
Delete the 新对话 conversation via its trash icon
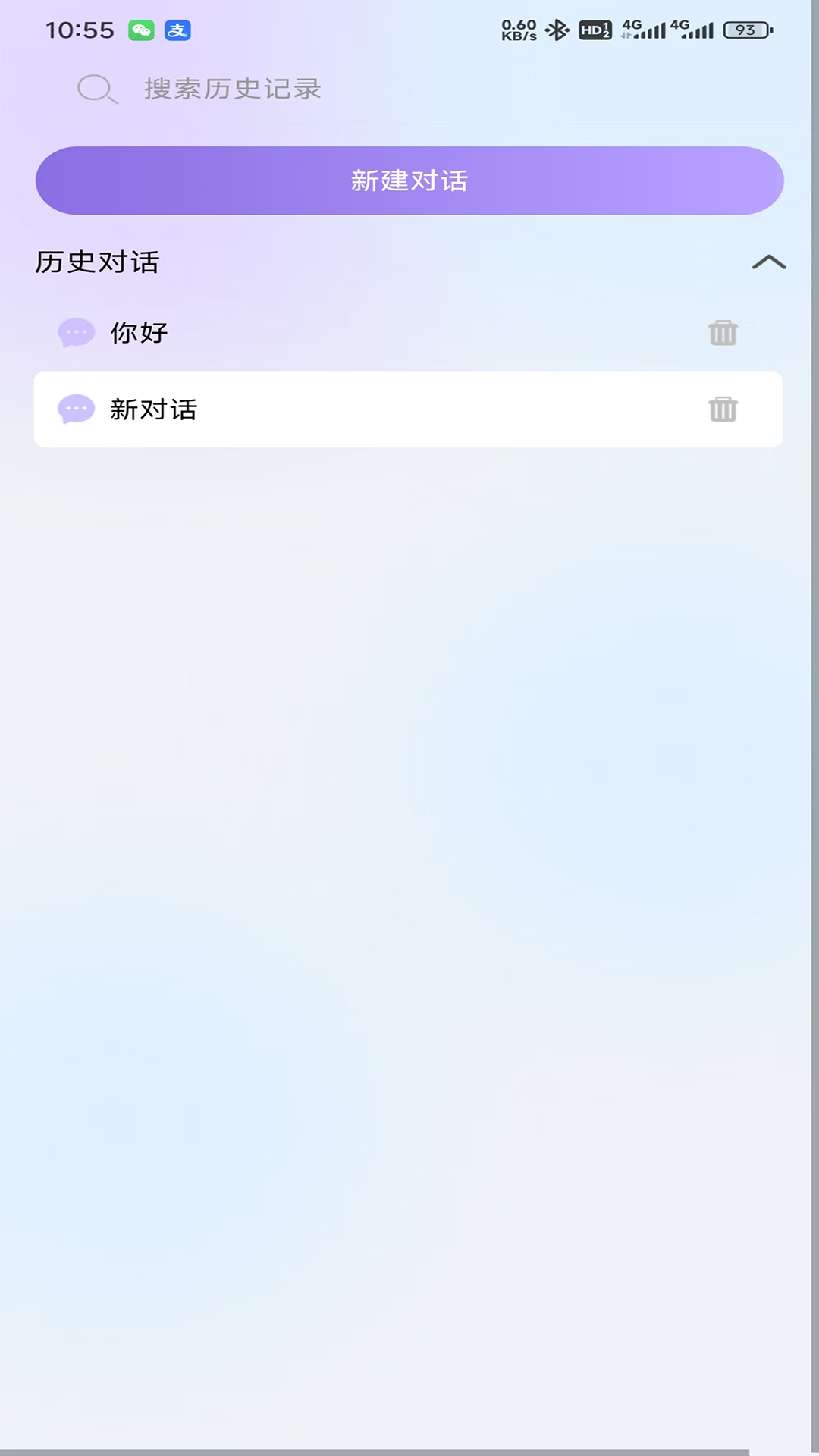(722, 409)
